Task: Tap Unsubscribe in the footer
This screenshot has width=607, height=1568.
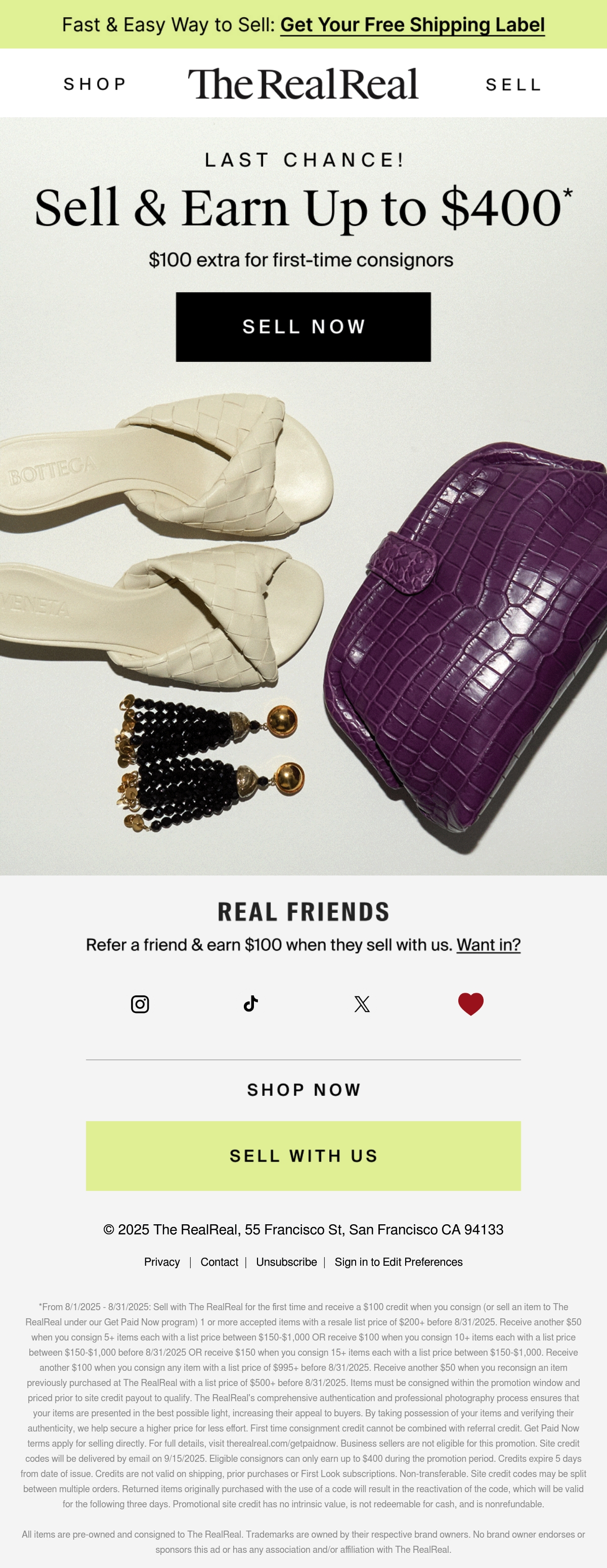Action: (286, 1262)
